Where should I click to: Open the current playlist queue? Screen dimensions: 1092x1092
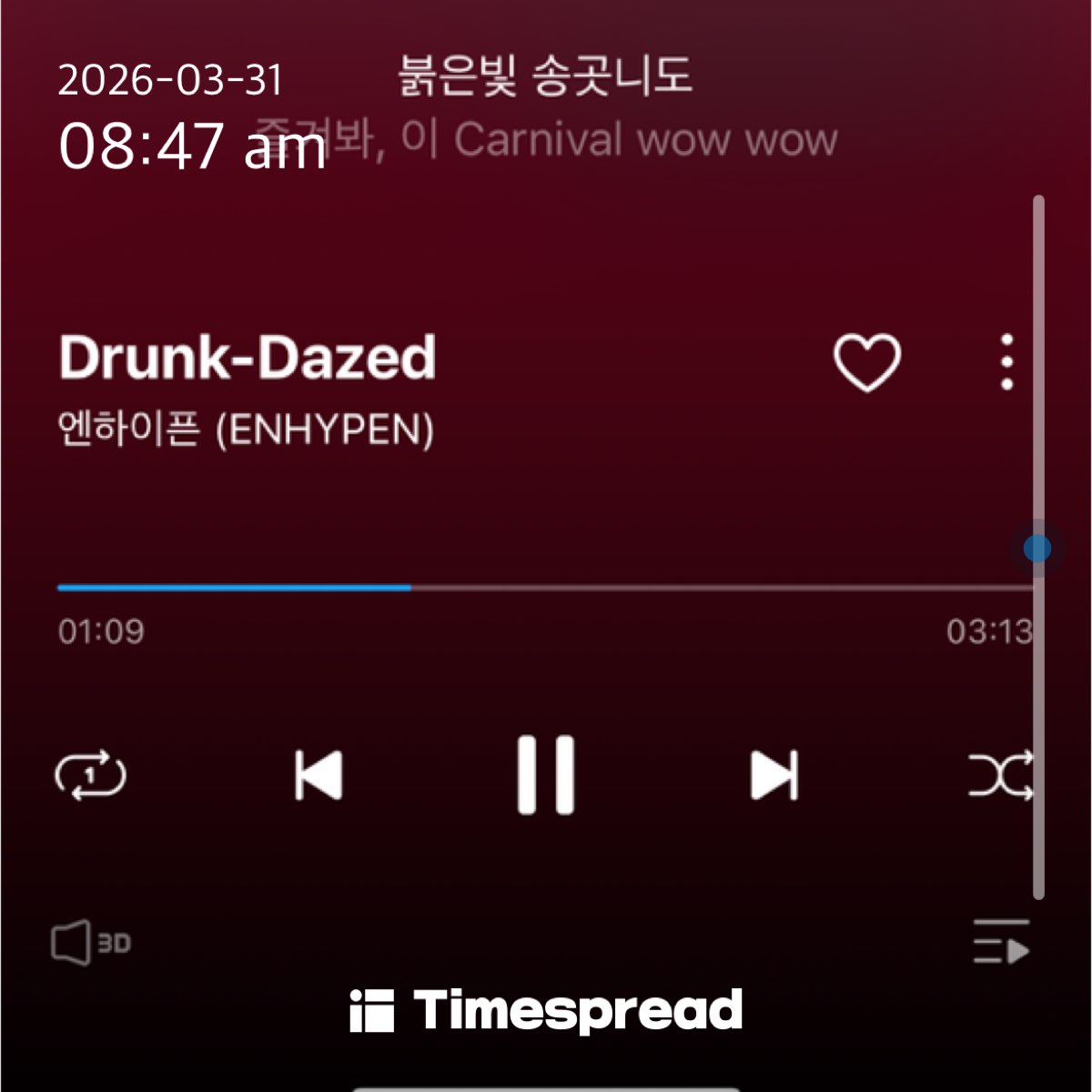pos(1001,942)
